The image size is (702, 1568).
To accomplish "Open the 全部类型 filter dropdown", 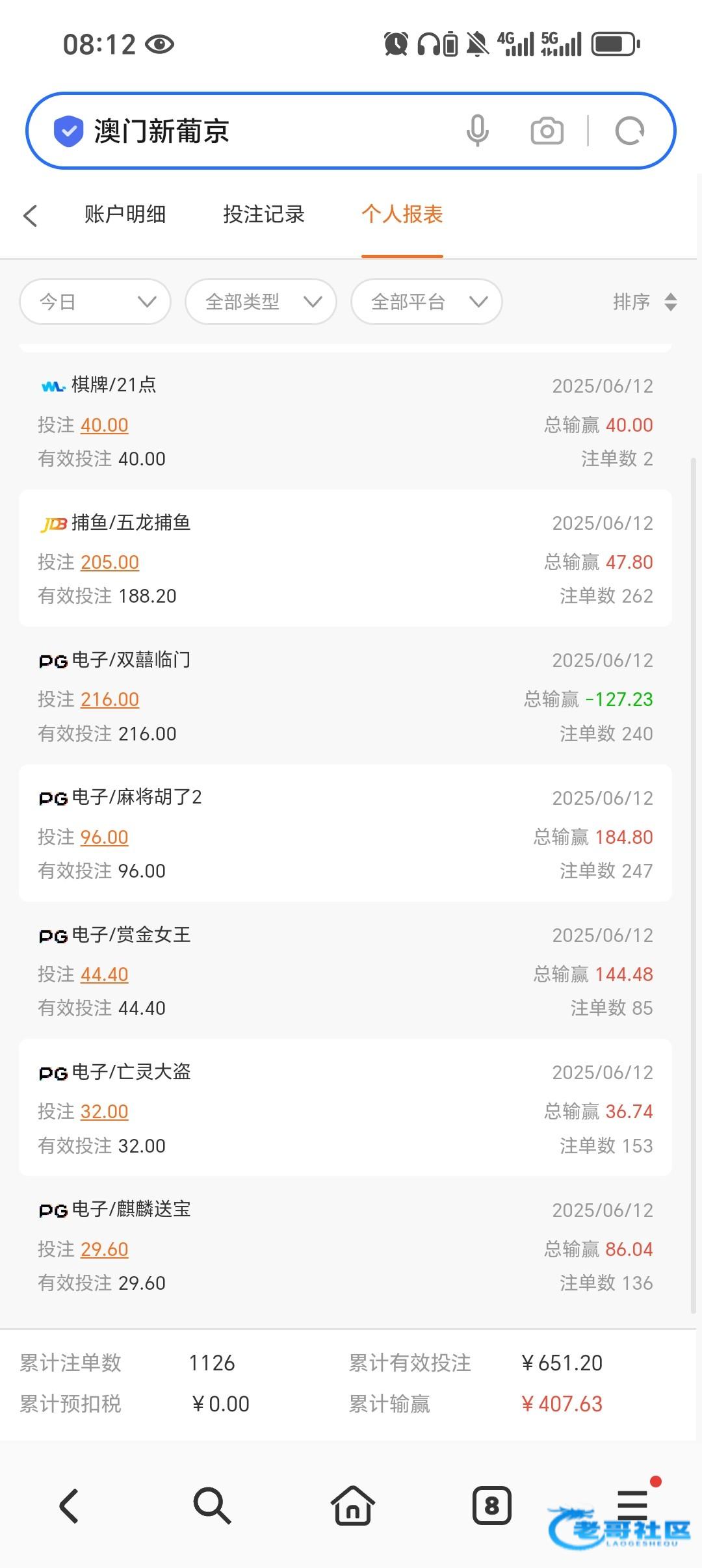I will 261,302.
